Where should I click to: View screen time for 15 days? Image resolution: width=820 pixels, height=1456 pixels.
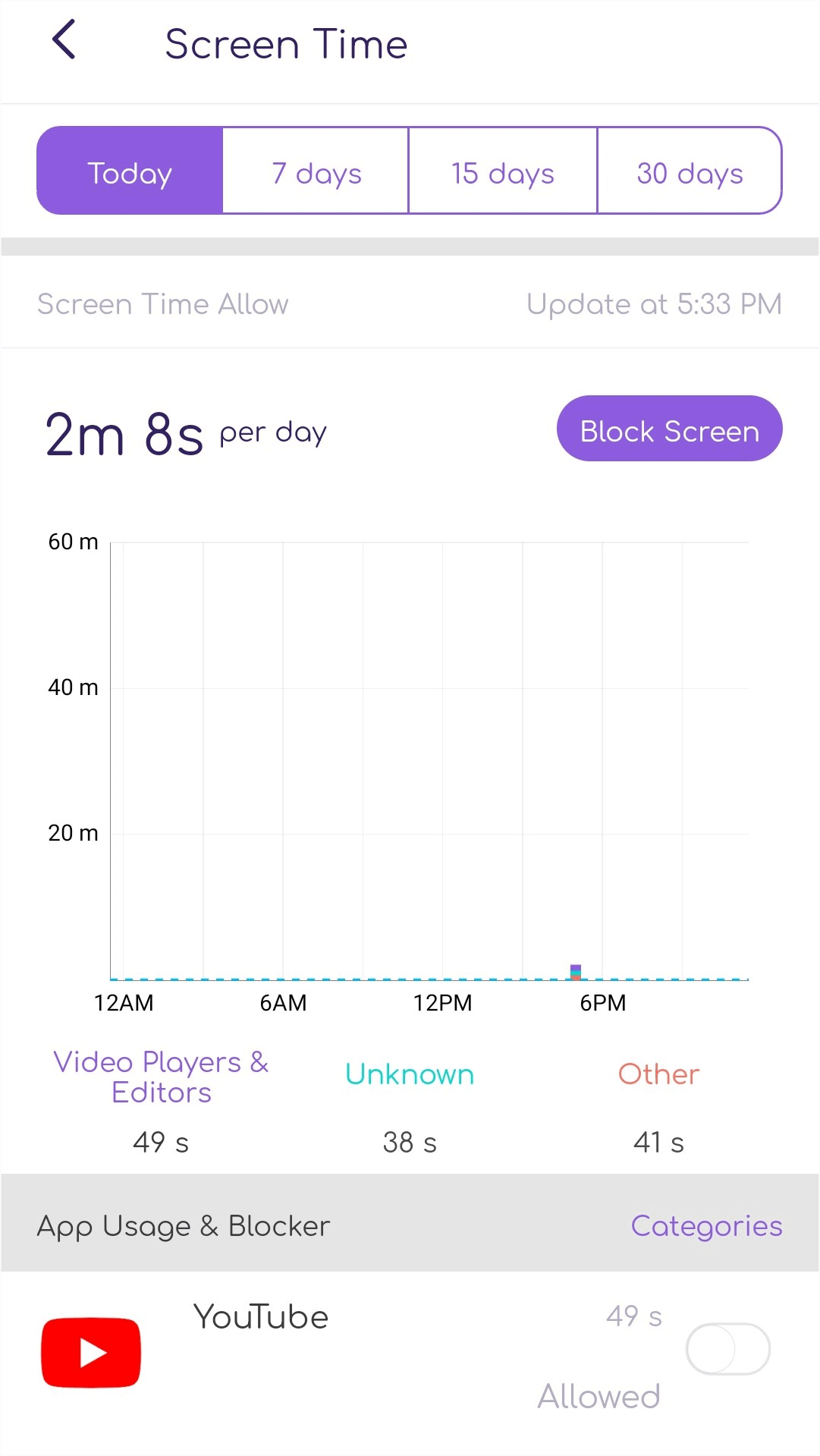click(x=502, y=171)
